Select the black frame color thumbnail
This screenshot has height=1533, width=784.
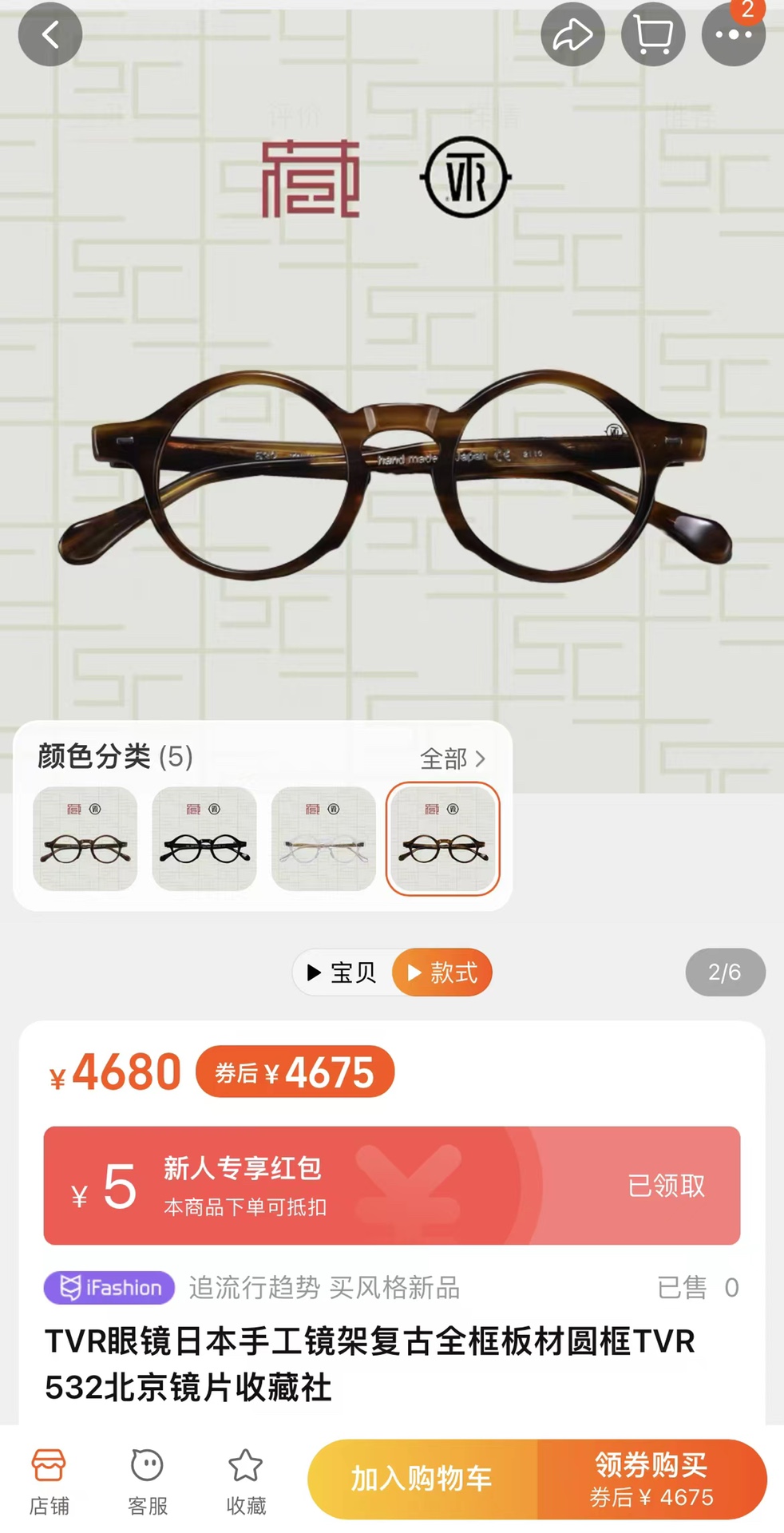tap(204, 838)
